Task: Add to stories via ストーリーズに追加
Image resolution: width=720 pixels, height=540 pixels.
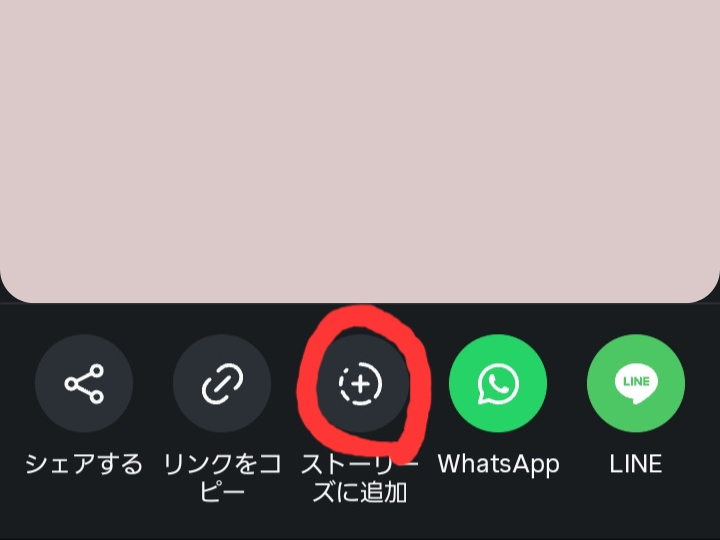Action: (x=360, y=383)
